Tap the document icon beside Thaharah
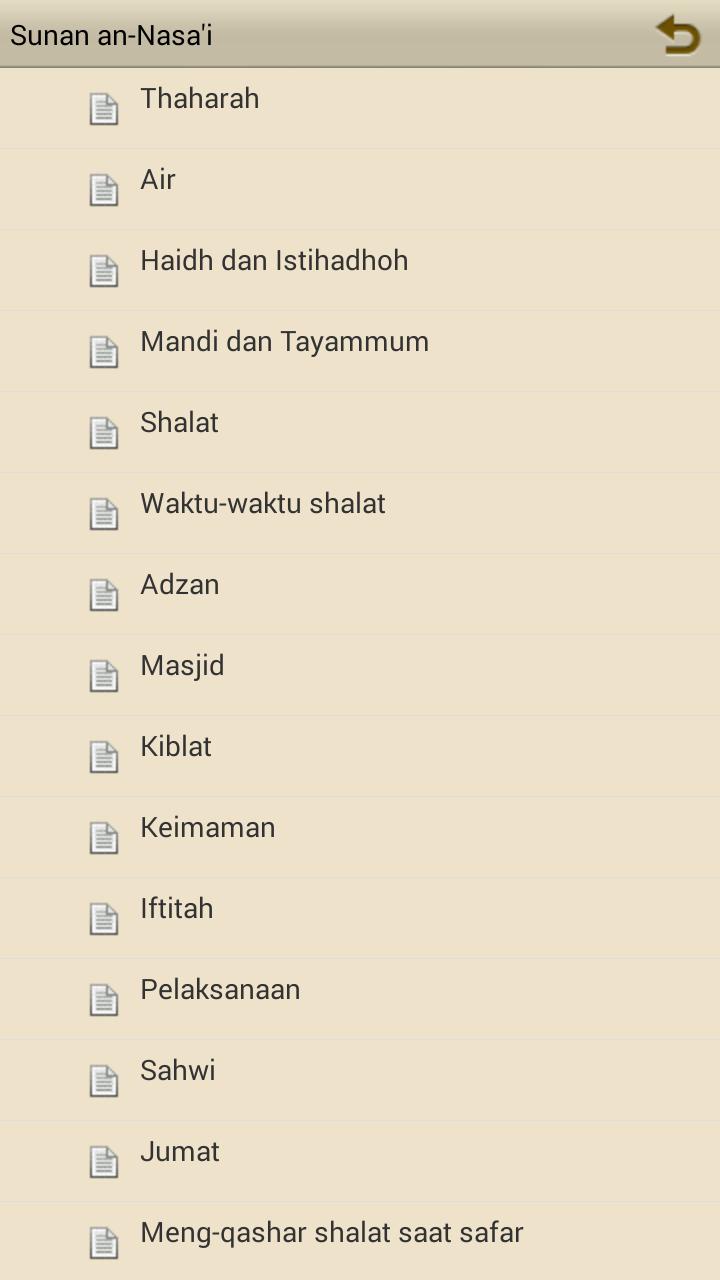 (x=104, y=108)
